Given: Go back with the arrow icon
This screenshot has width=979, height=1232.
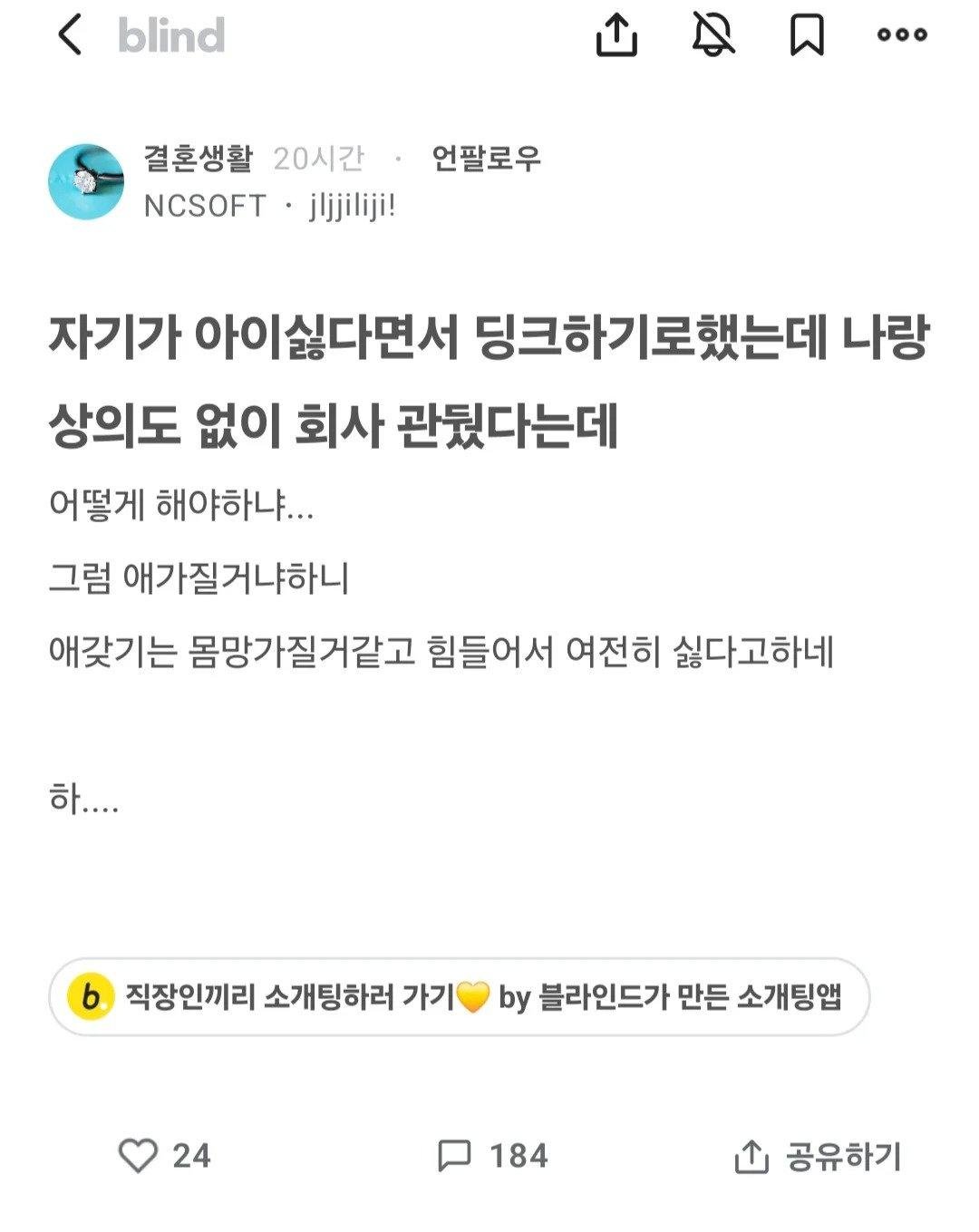Looking at the screenshot, I should [x=71, y=35].
